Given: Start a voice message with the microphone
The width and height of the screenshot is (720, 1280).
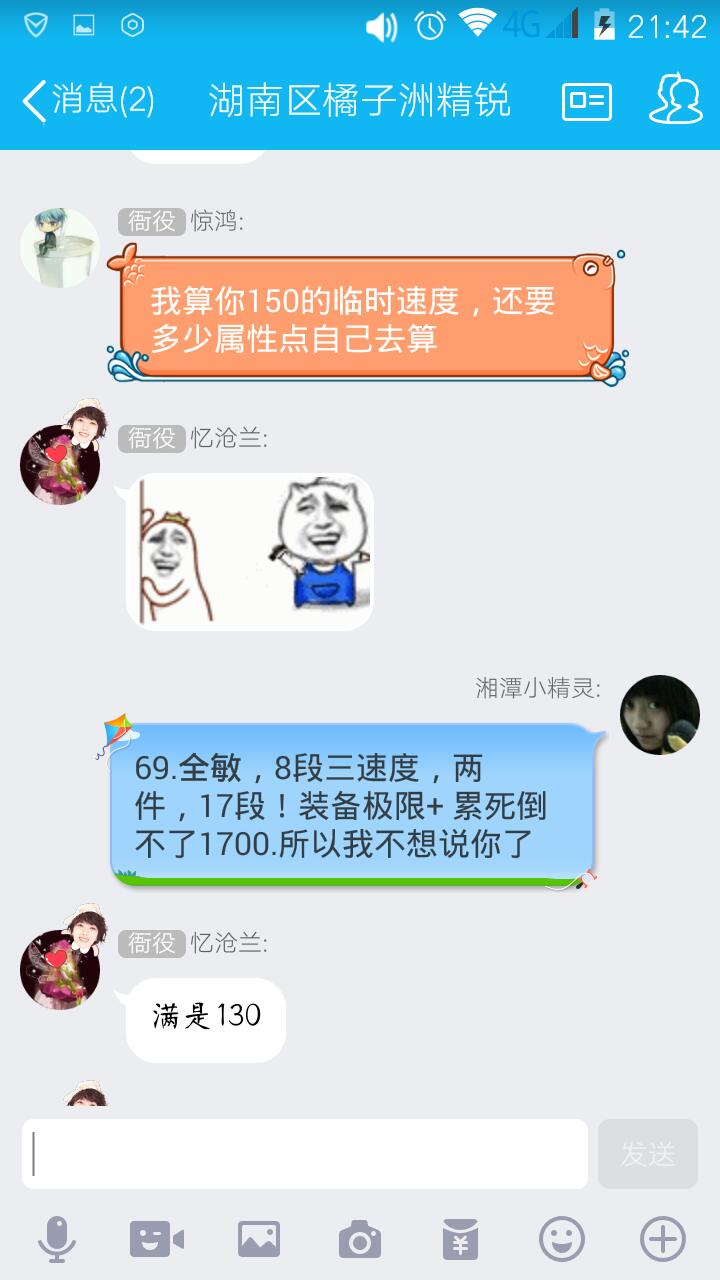Looking at the screenshot, I should point(57,1240).
